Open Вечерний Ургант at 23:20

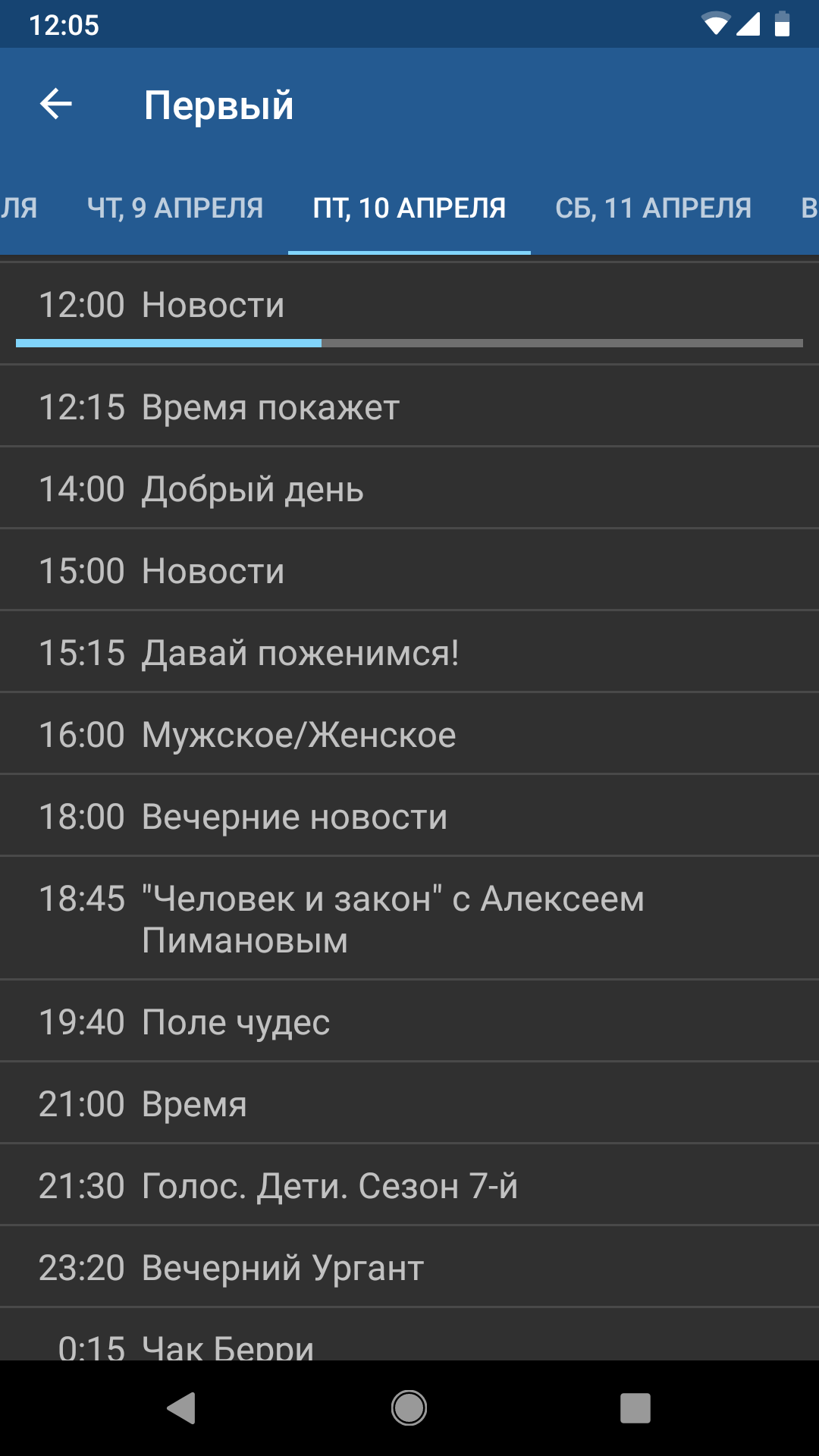[x=409, y=1267]
